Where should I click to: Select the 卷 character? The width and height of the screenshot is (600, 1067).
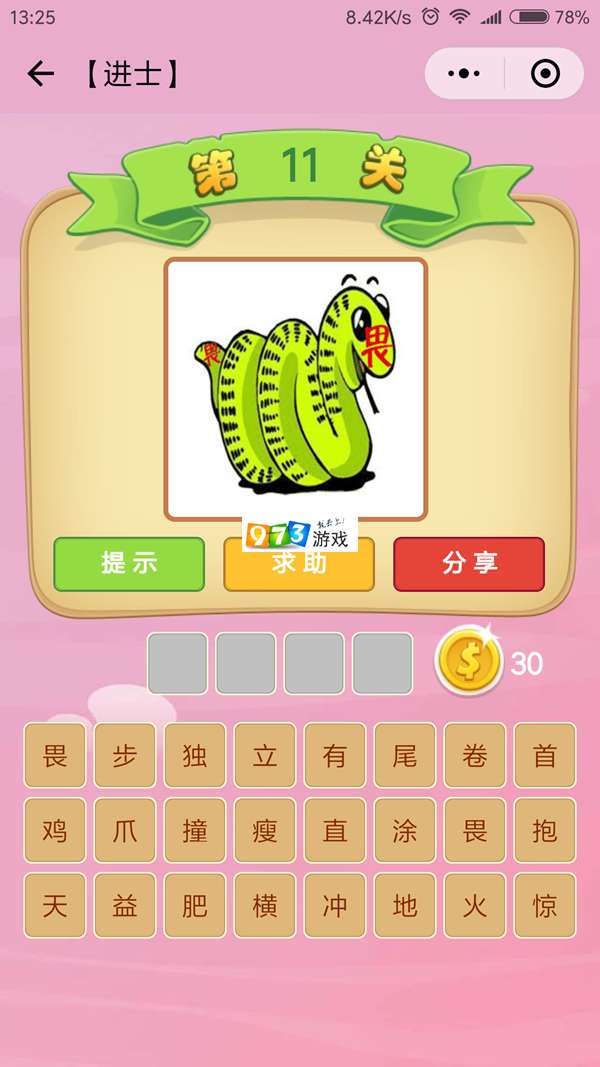(x=475, y=755)
